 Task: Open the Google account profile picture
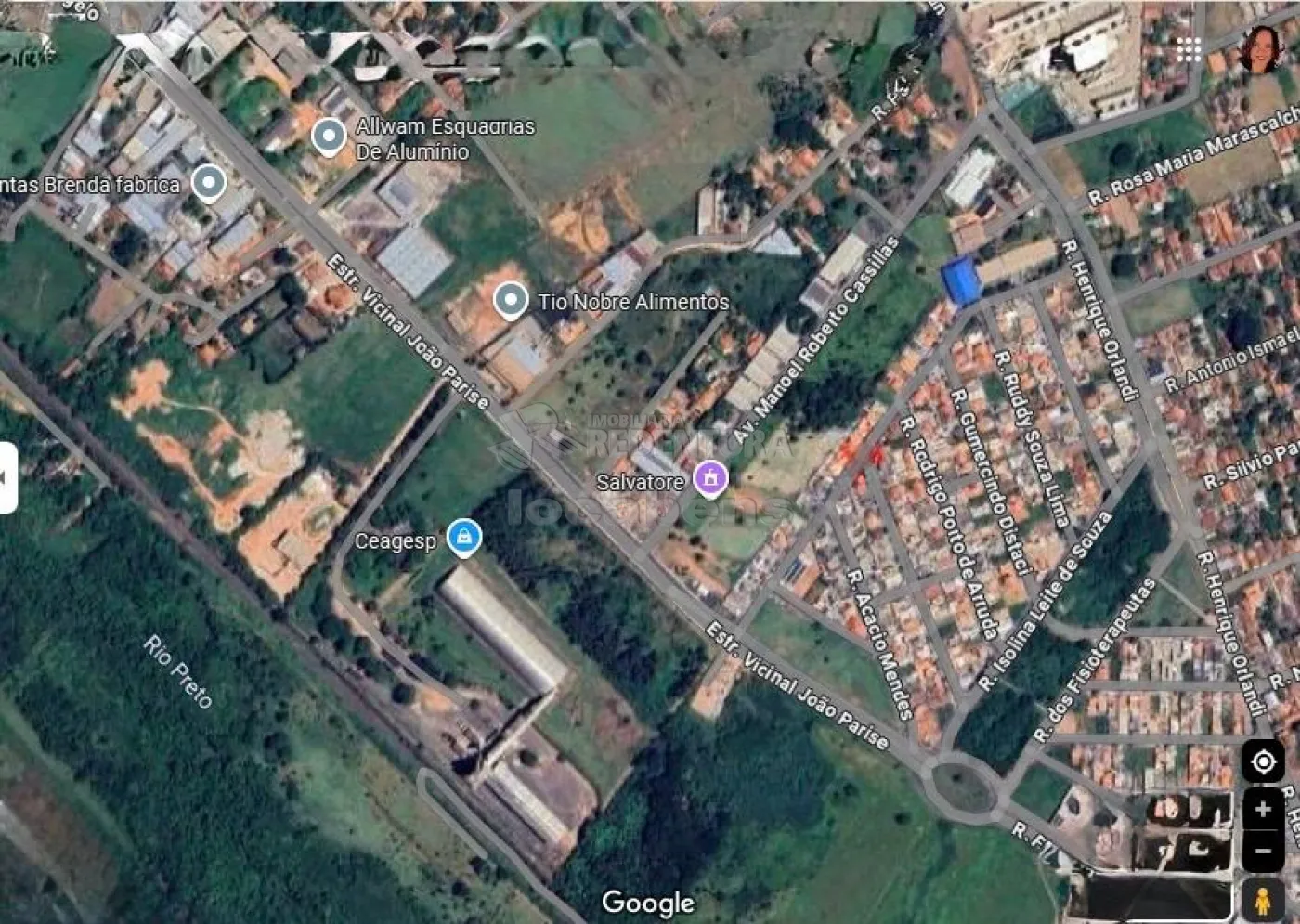[1260, 49]
